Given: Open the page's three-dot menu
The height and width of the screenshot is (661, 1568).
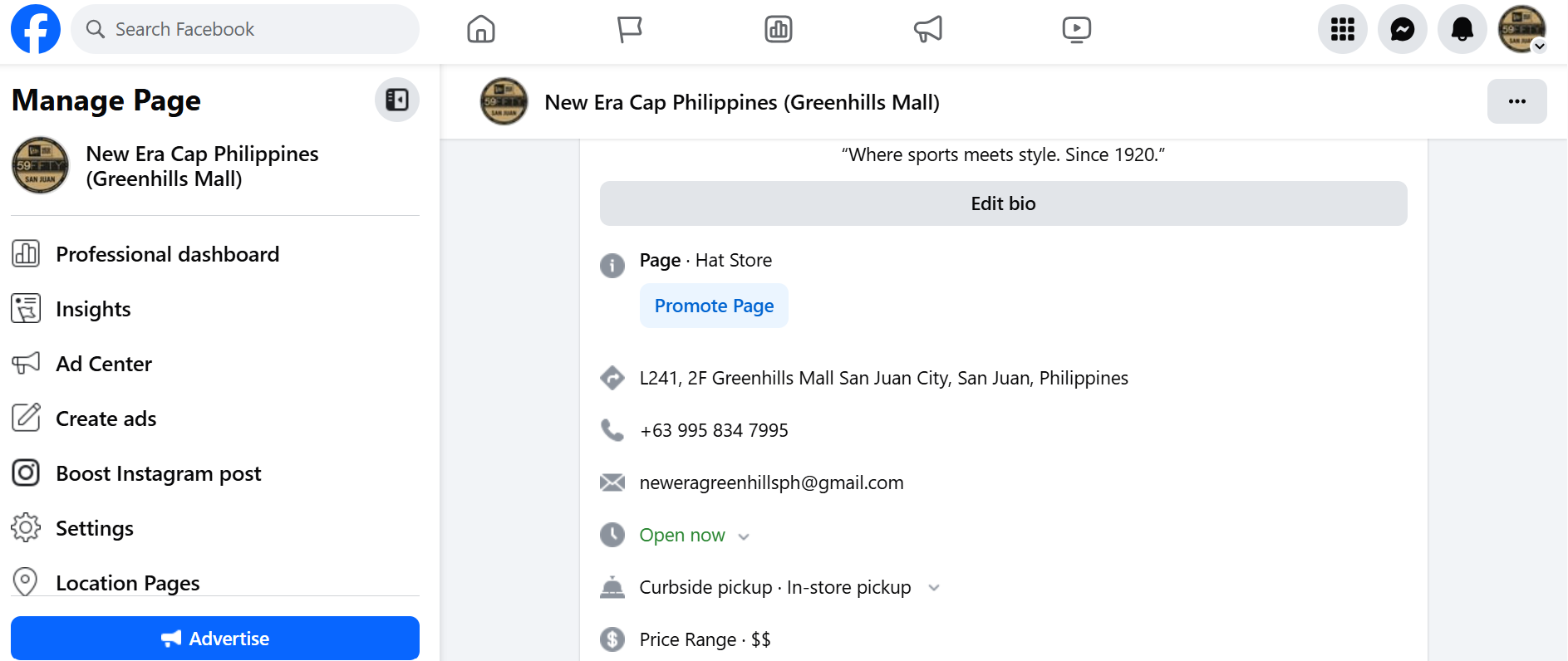Looking at the screenshot, I should [x=1516, y=101].
